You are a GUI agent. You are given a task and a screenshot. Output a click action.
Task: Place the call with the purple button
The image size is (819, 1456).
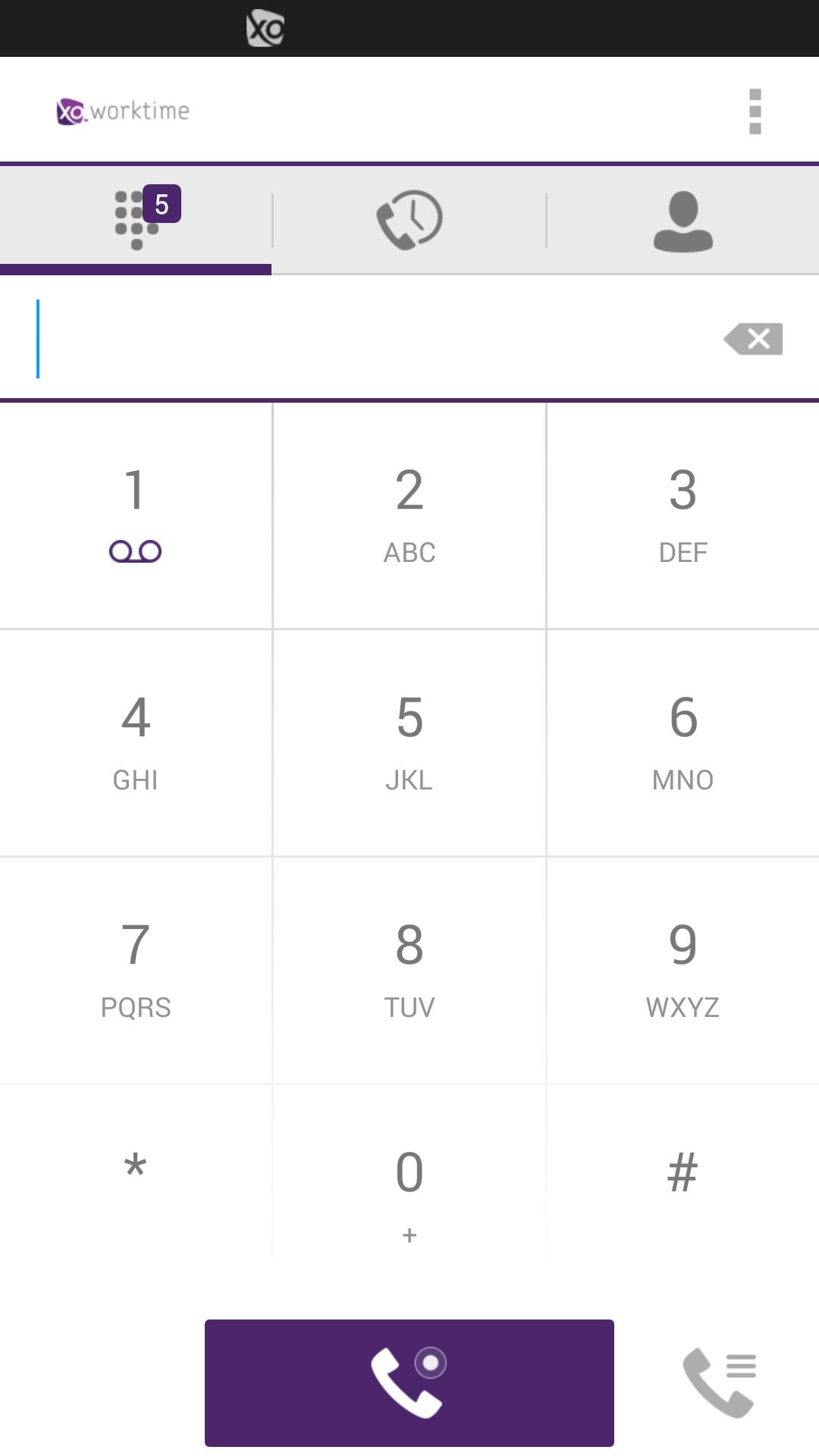pos(409,1383)
